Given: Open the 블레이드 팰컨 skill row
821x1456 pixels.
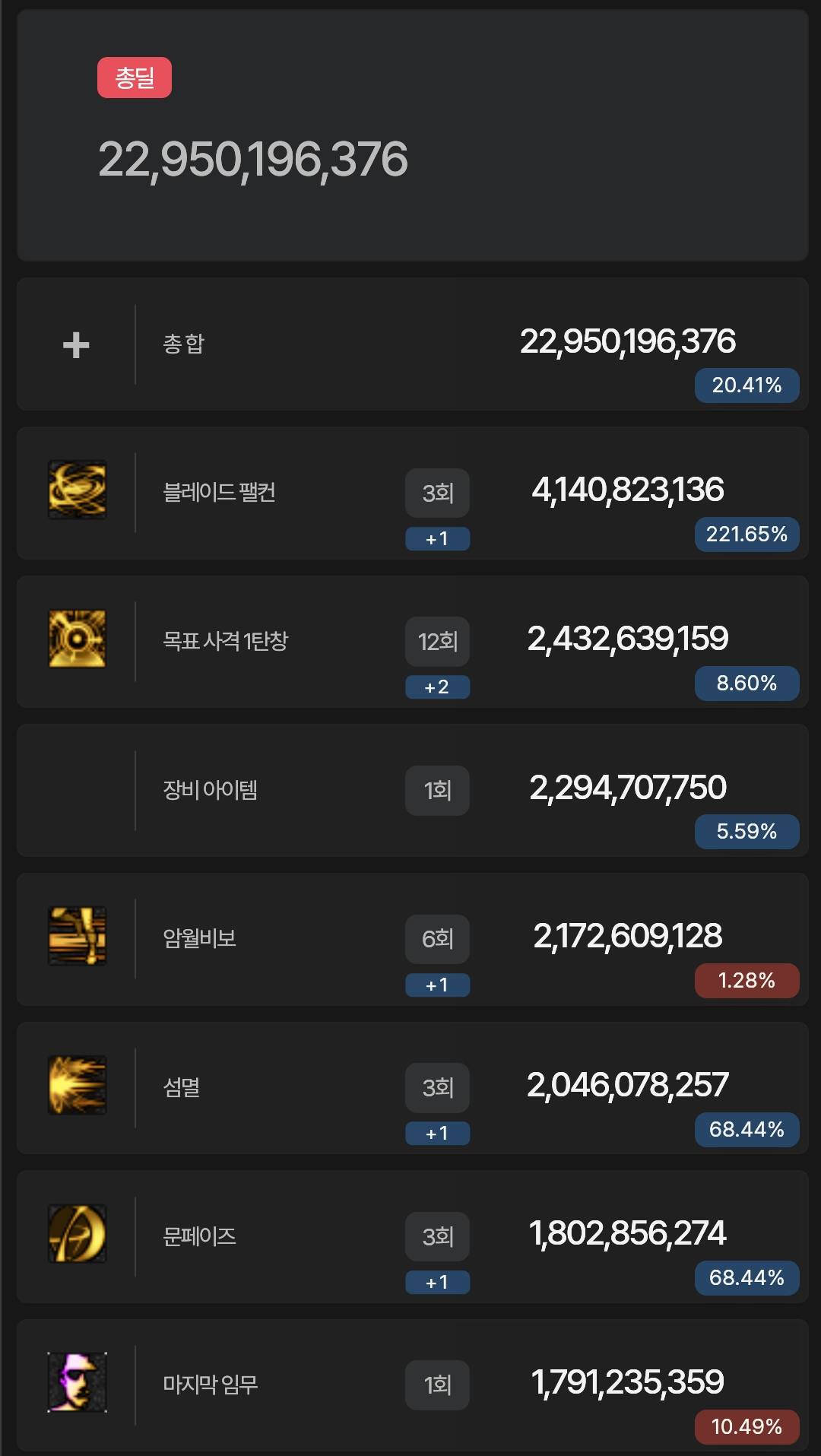Looking at the screenshot, I should 412,493.
